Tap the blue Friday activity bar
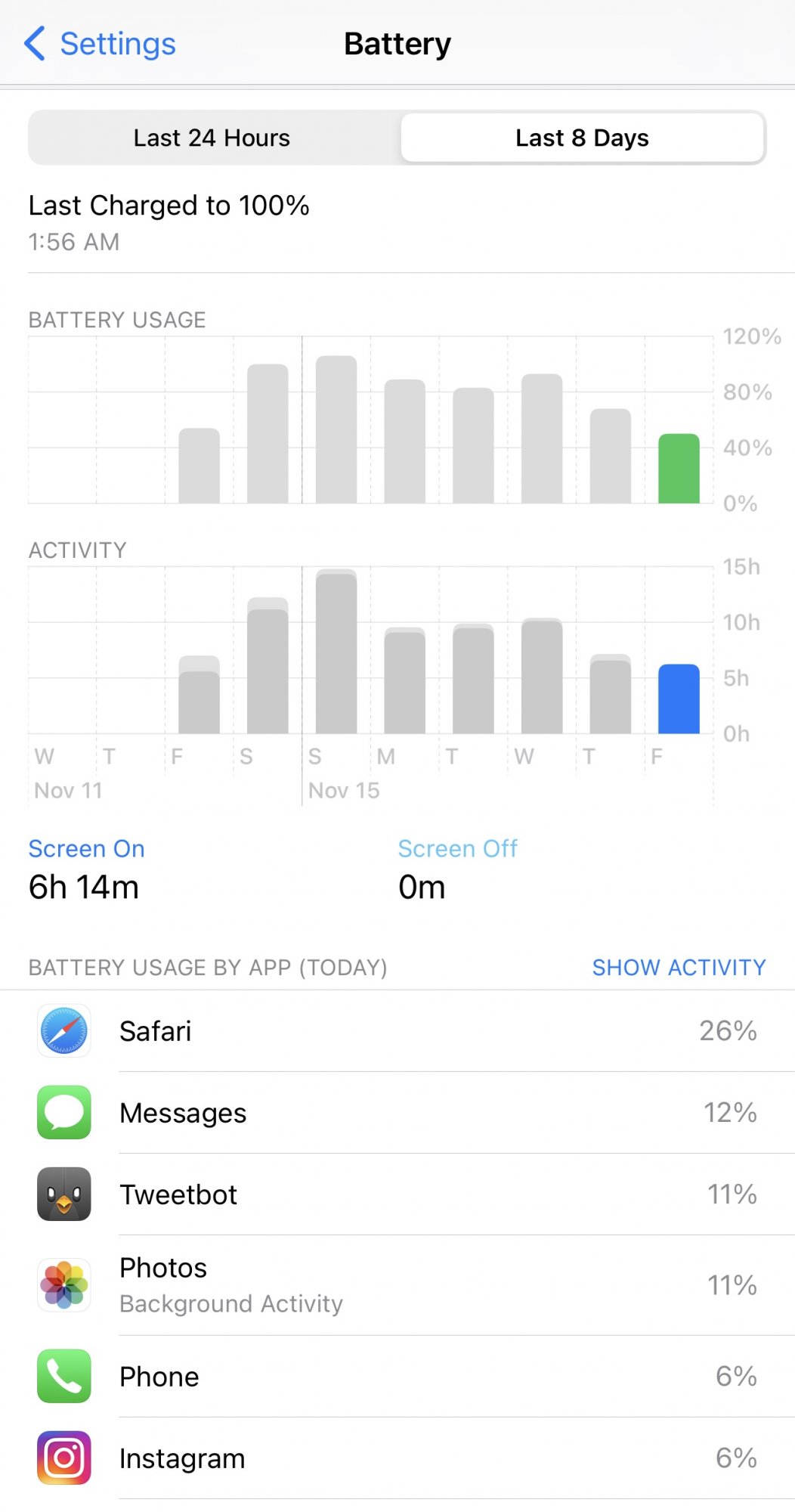The image size is (795, 1512). click(x=679, y=699)
